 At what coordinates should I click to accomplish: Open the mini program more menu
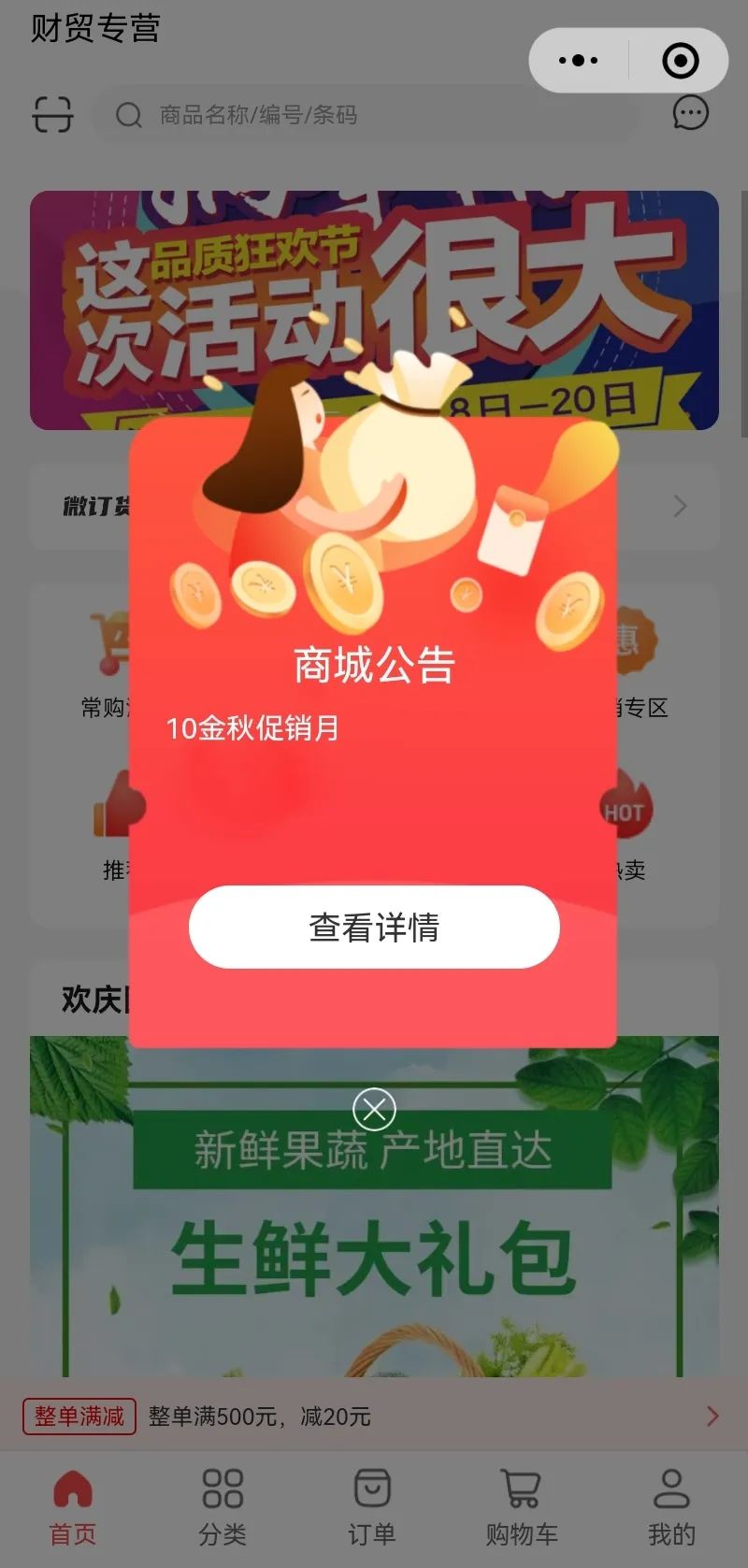coord(578,61)
